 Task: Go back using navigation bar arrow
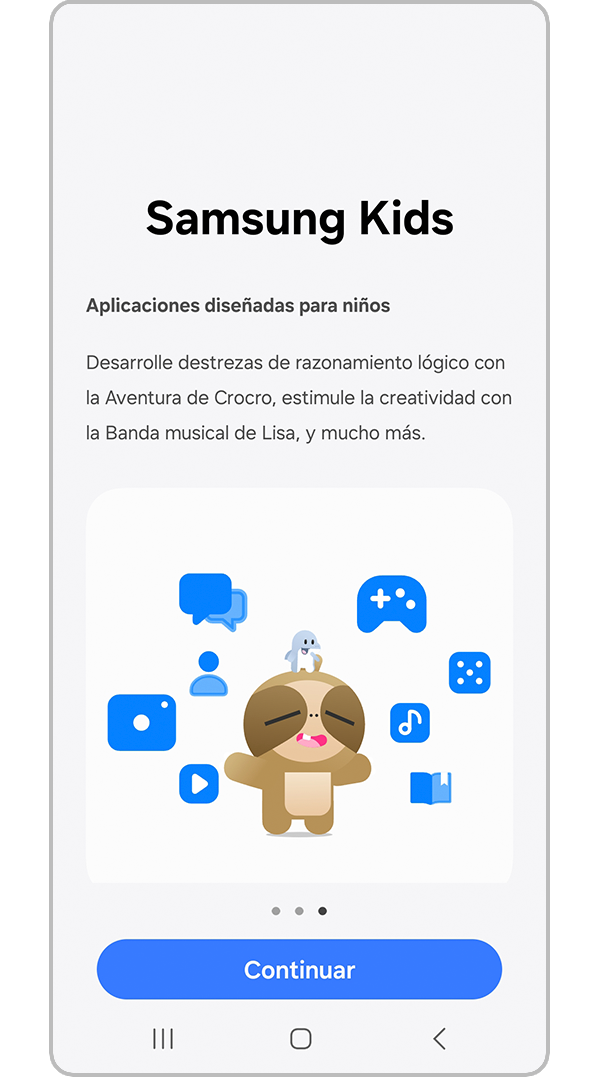coord(439,1038)
